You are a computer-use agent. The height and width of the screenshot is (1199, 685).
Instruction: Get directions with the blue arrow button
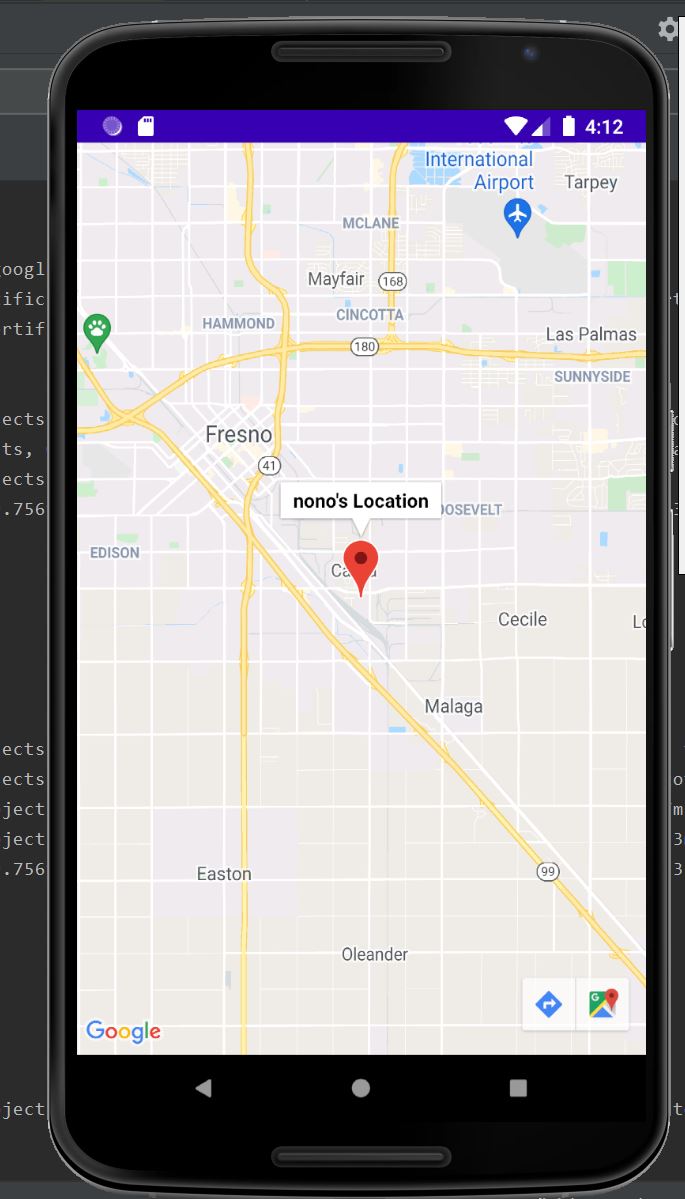(x=549, y=1004)
